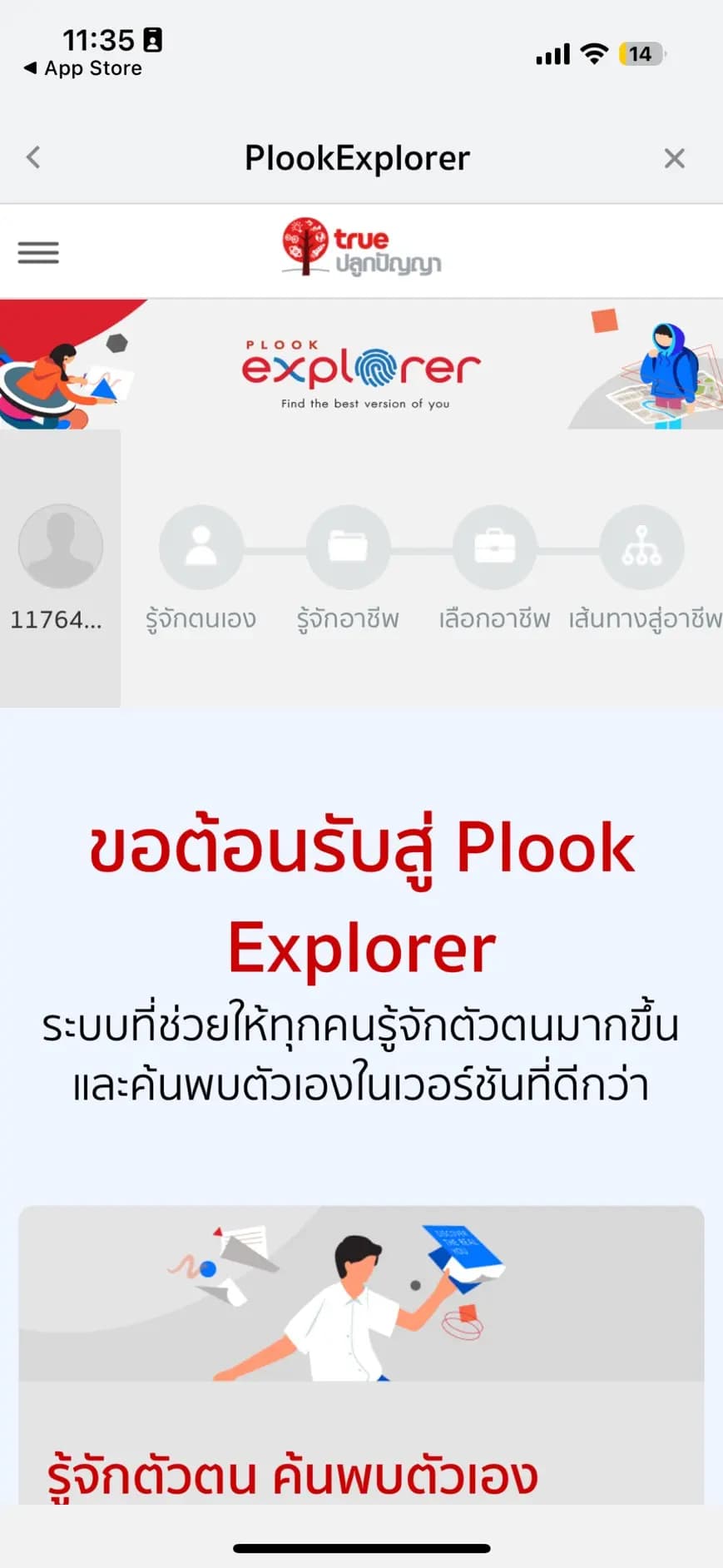Return to App Store via status bar
Image resolution: width=723 pixels, height=1568 pixels.
point(83,68)
